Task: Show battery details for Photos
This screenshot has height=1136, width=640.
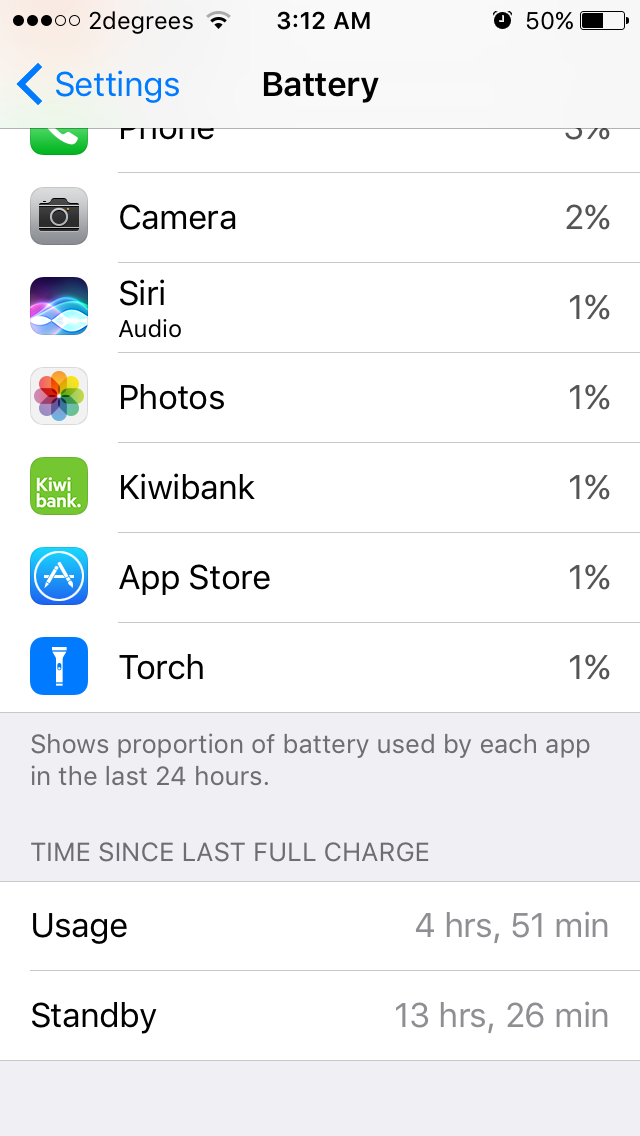Action: tap(320, 398)
